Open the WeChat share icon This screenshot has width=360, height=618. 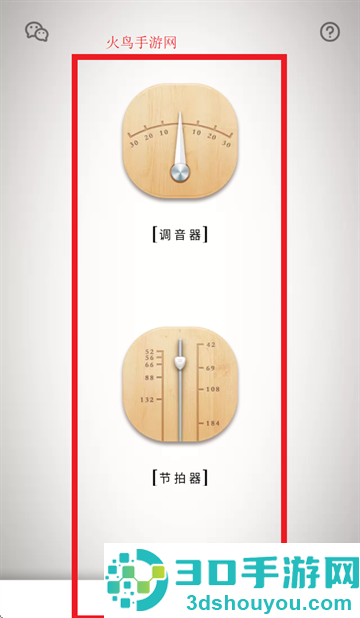click(x=37, y=32)
